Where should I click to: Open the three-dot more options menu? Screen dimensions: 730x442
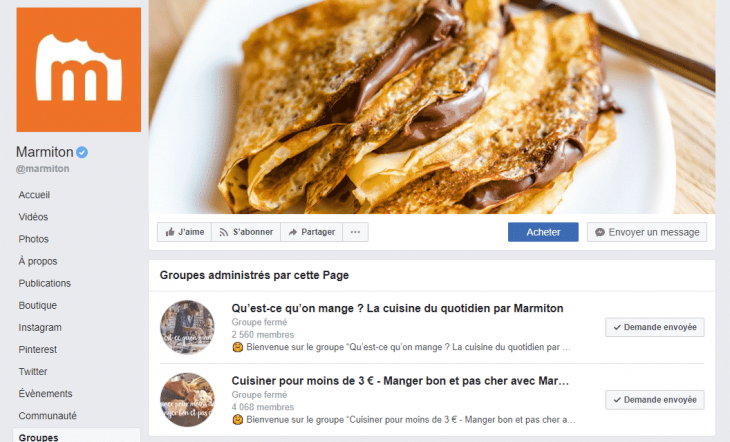(355, 232)
